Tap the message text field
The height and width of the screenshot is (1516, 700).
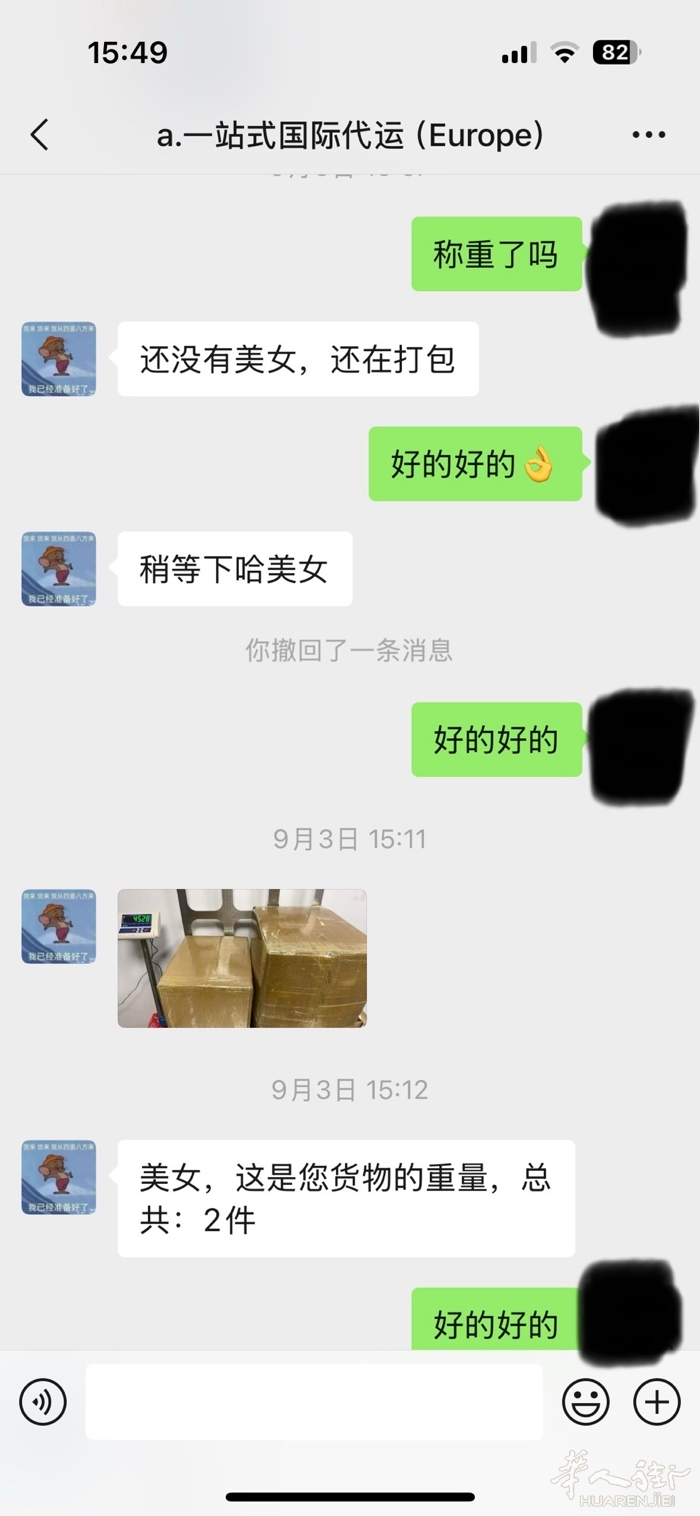tap(314, 1402)
